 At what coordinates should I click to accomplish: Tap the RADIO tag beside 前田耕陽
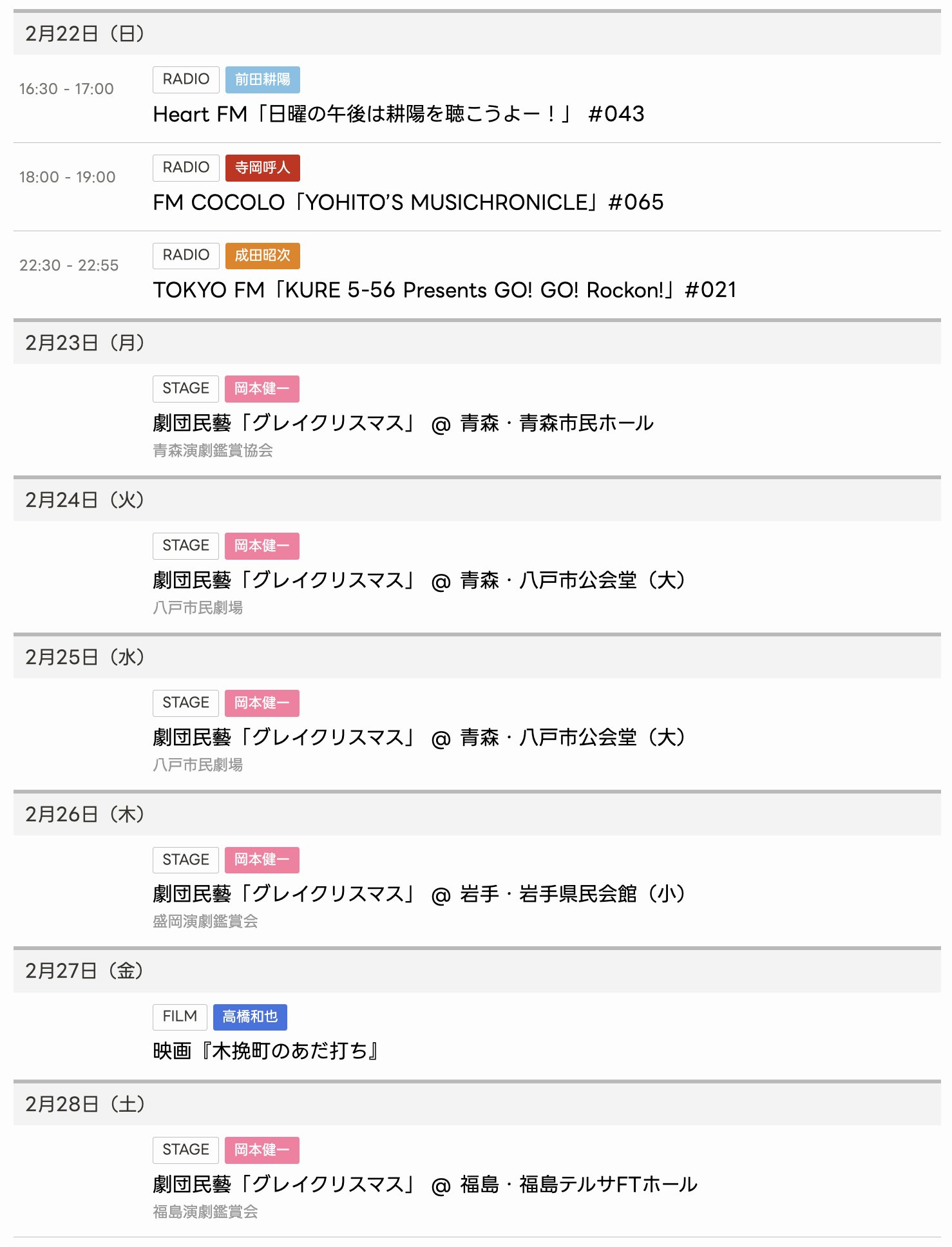(x=186, y=79)
